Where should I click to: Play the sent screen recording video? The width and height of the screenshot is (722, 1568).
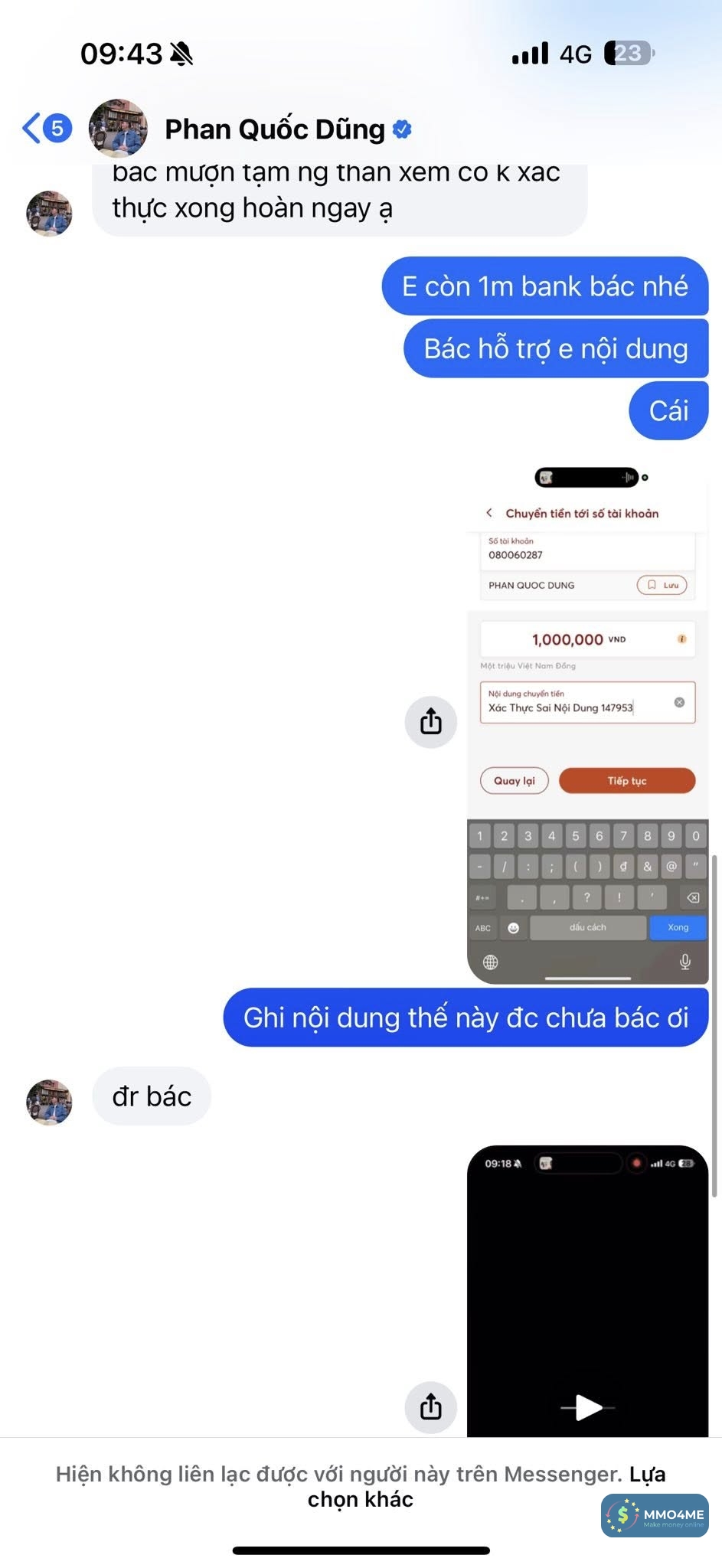(587, 1406)
